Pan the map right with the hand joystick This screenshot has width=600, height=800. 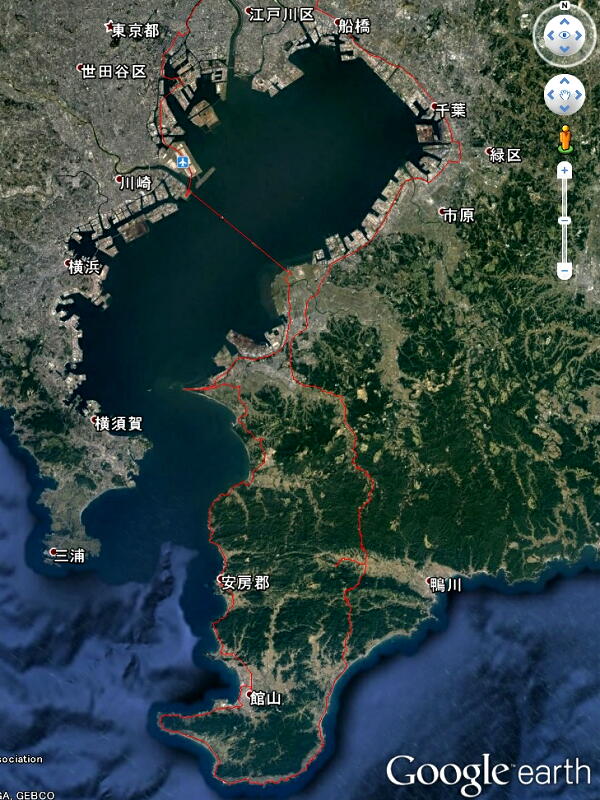pos(579,96)
